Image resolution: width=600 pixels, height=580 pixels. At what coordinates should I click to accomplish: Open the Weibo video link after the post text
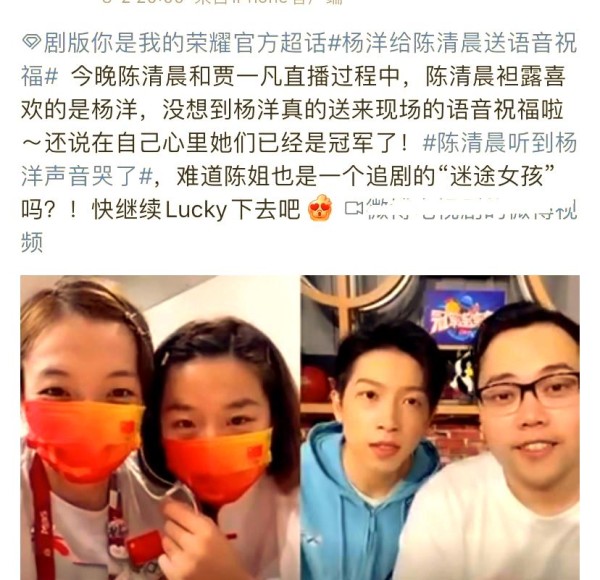coord(460,209)
